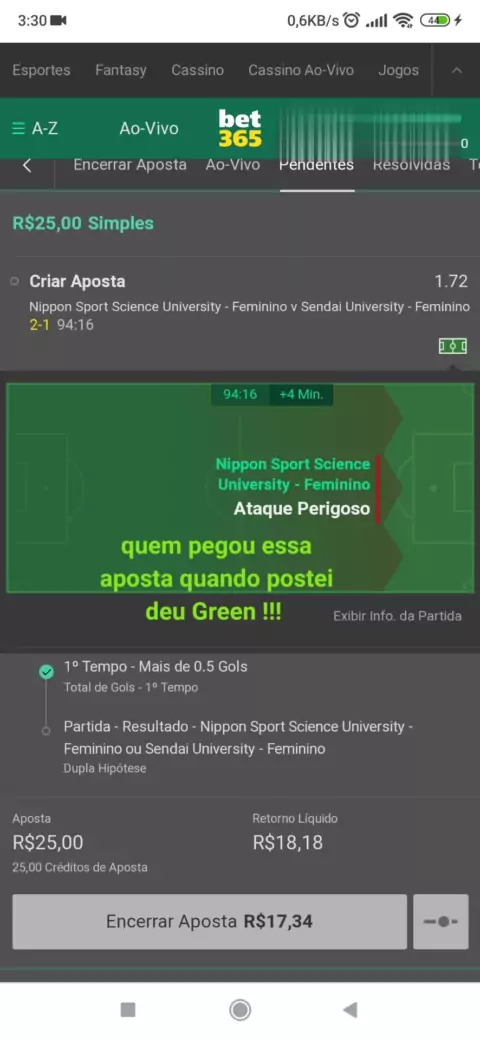Go to Ao-Vivo in the header
The image size is (480, 1040).
pos(149,128)
